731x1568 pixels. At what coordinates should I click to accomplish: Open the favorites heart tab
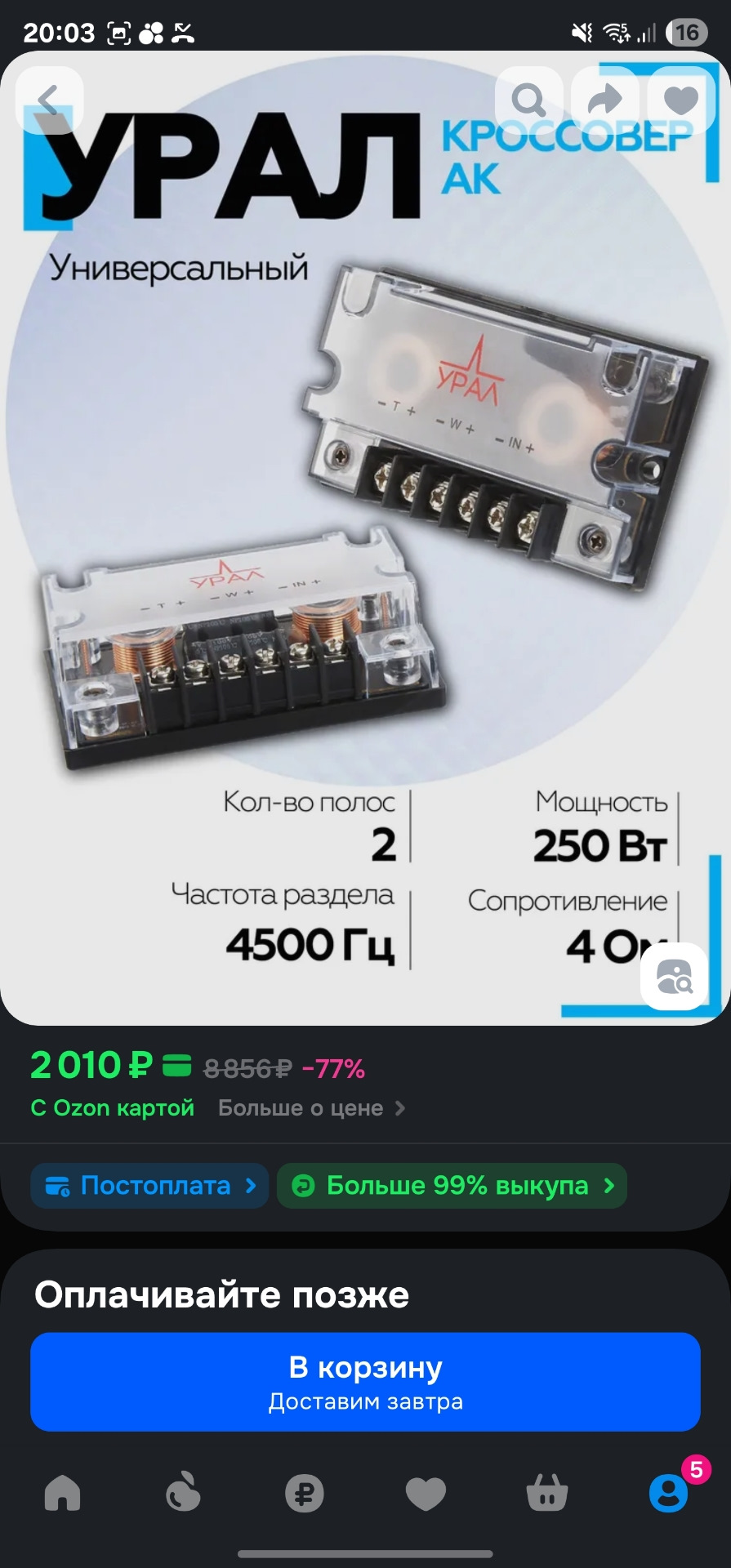(426, 1494)
